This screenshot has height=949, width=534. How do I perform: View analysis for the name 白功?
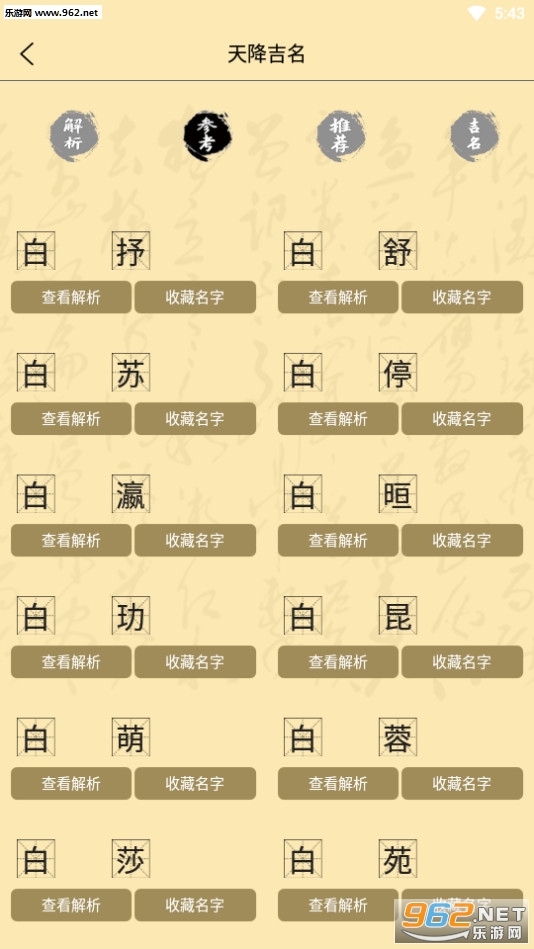pos(71,662)
